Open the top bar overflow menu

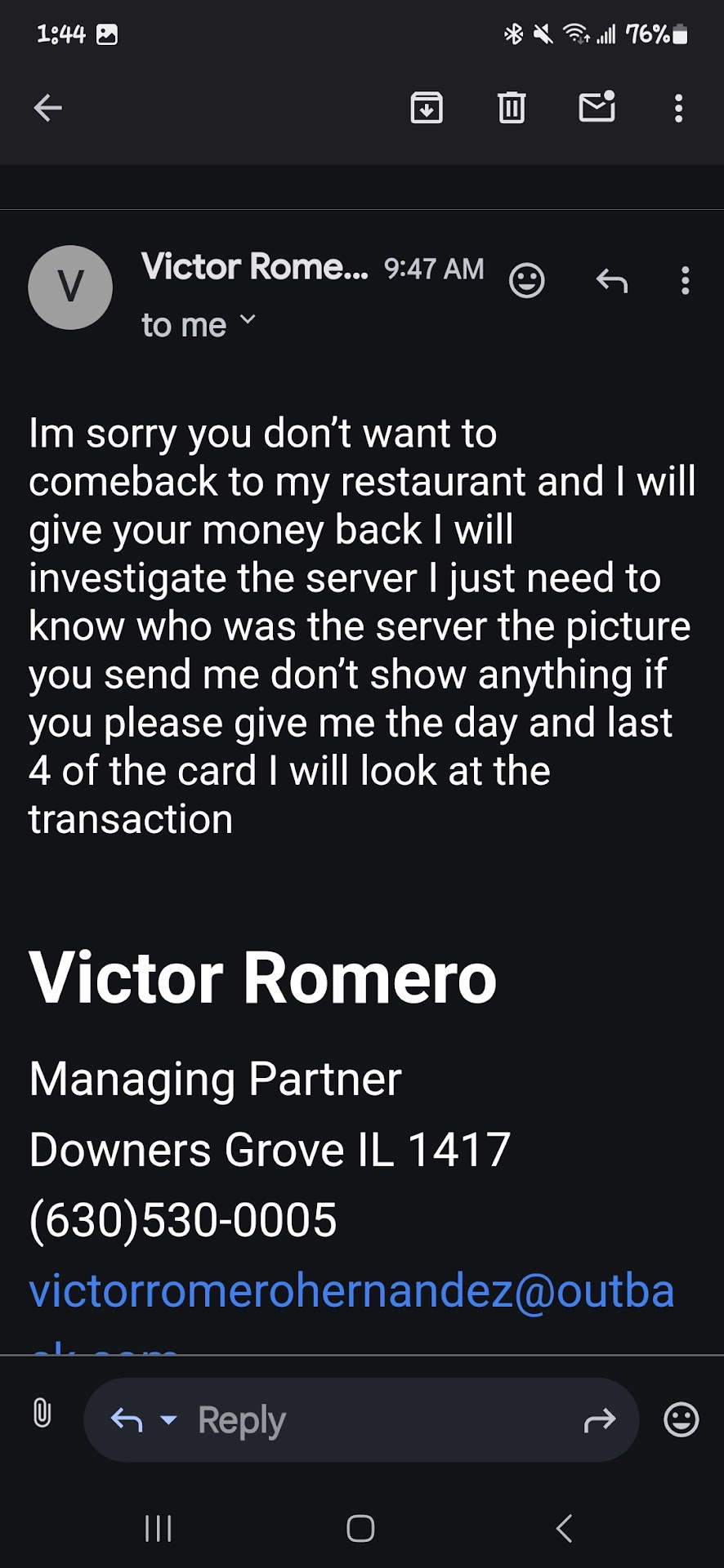coord(678,108)
